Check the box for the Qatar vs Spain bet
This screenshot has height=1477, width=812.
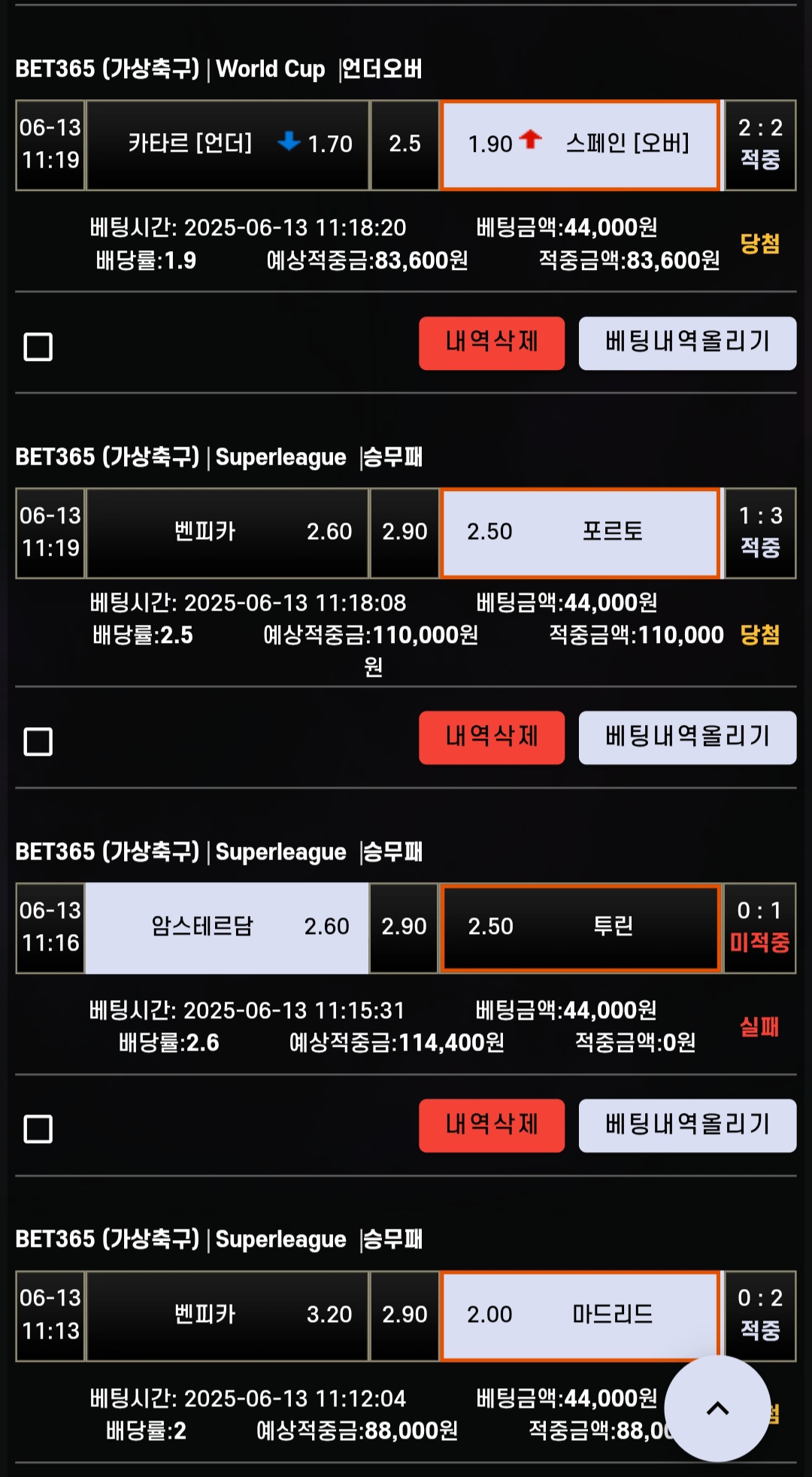(38, 347)
